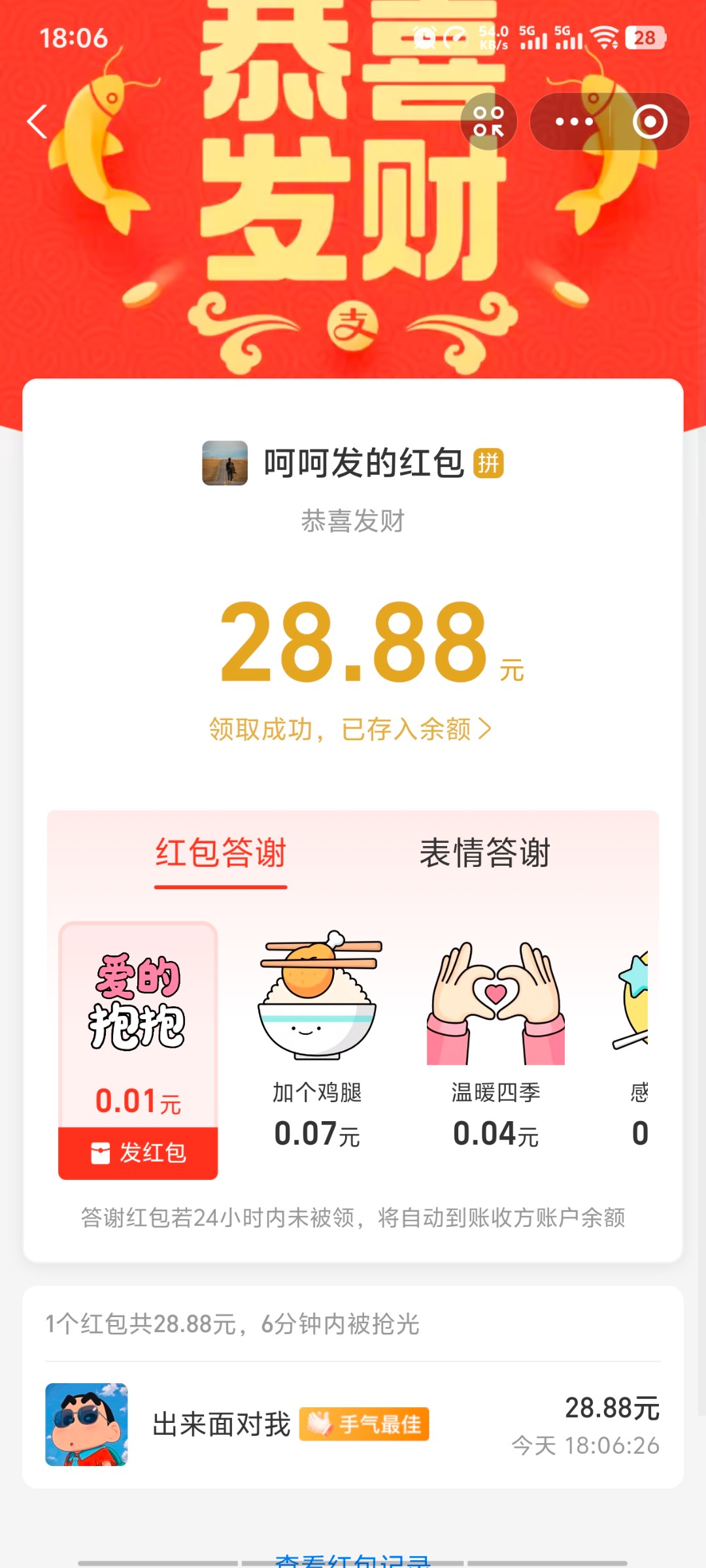
Task: Open the three-dot more options menu
Action: [574, 122]
